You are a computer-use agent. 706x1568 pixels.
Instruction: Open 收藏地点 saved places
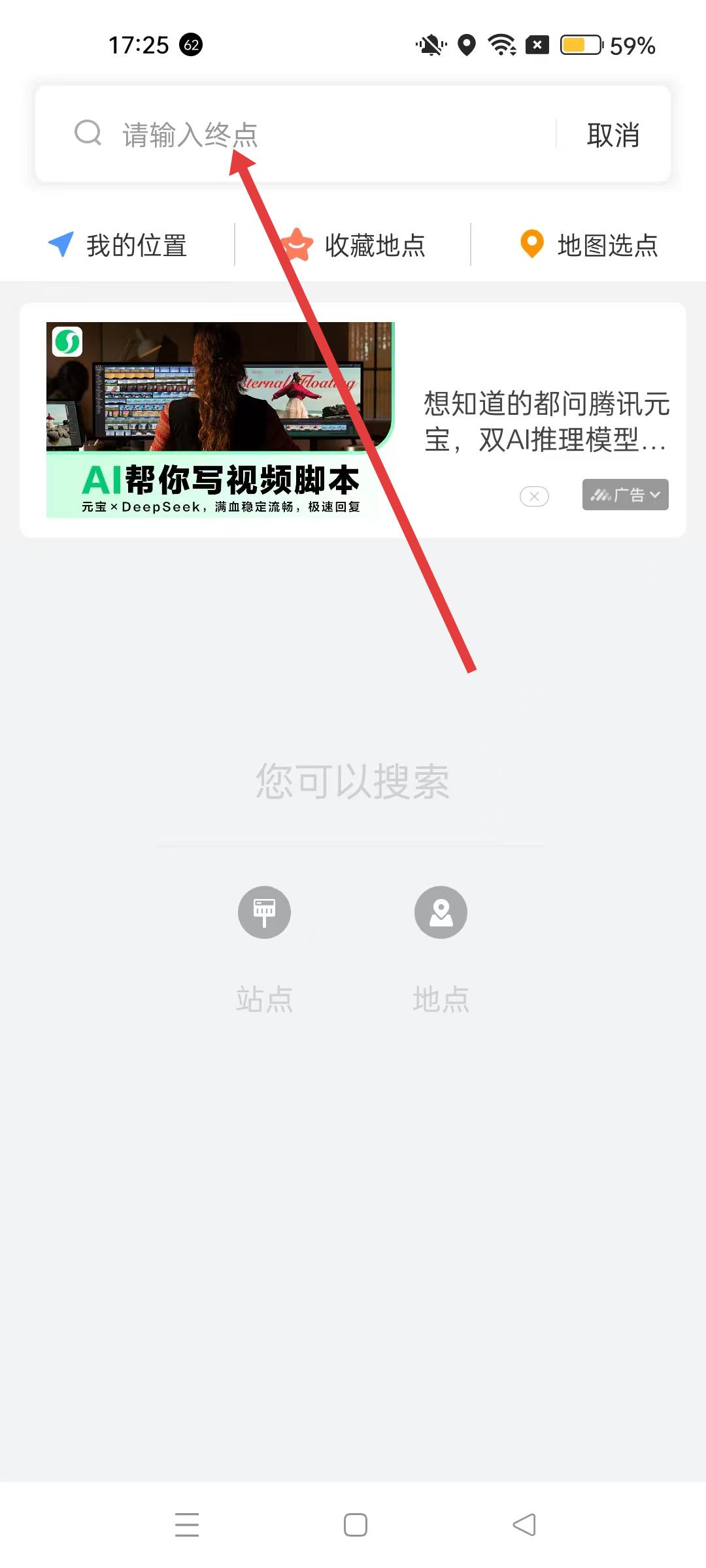point(354,246)
